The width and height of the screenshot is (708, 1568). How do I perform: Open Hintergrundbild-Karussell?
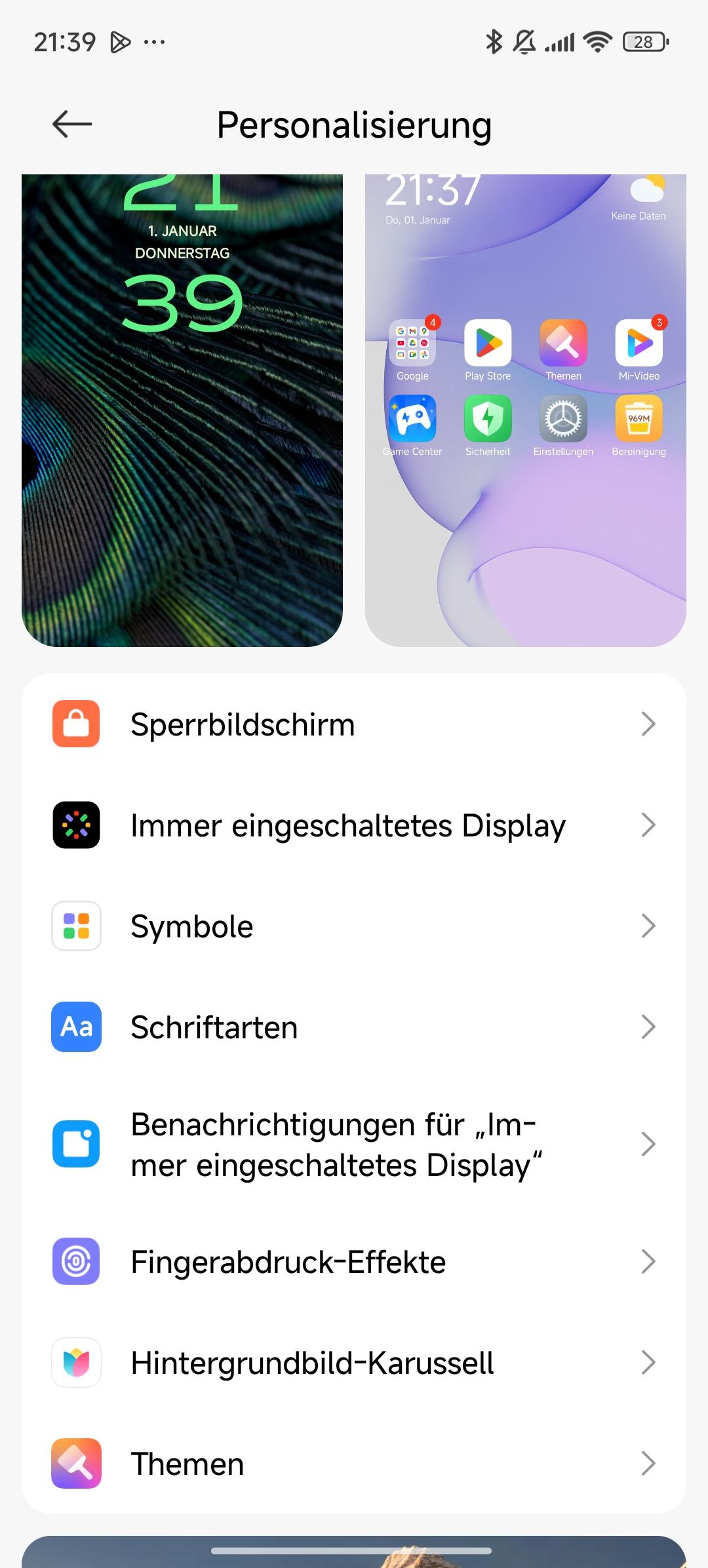(x=354, y=1363)
